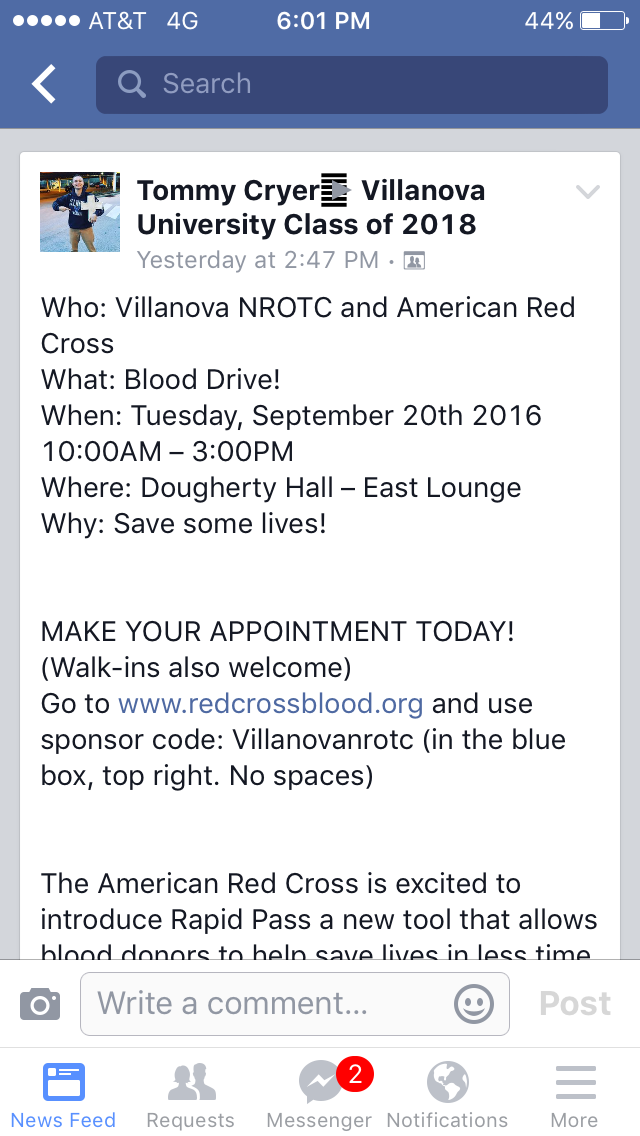This screenshot has height=1136, width=640.
Task: Open the More menu tab
Action: (574, 1096)
